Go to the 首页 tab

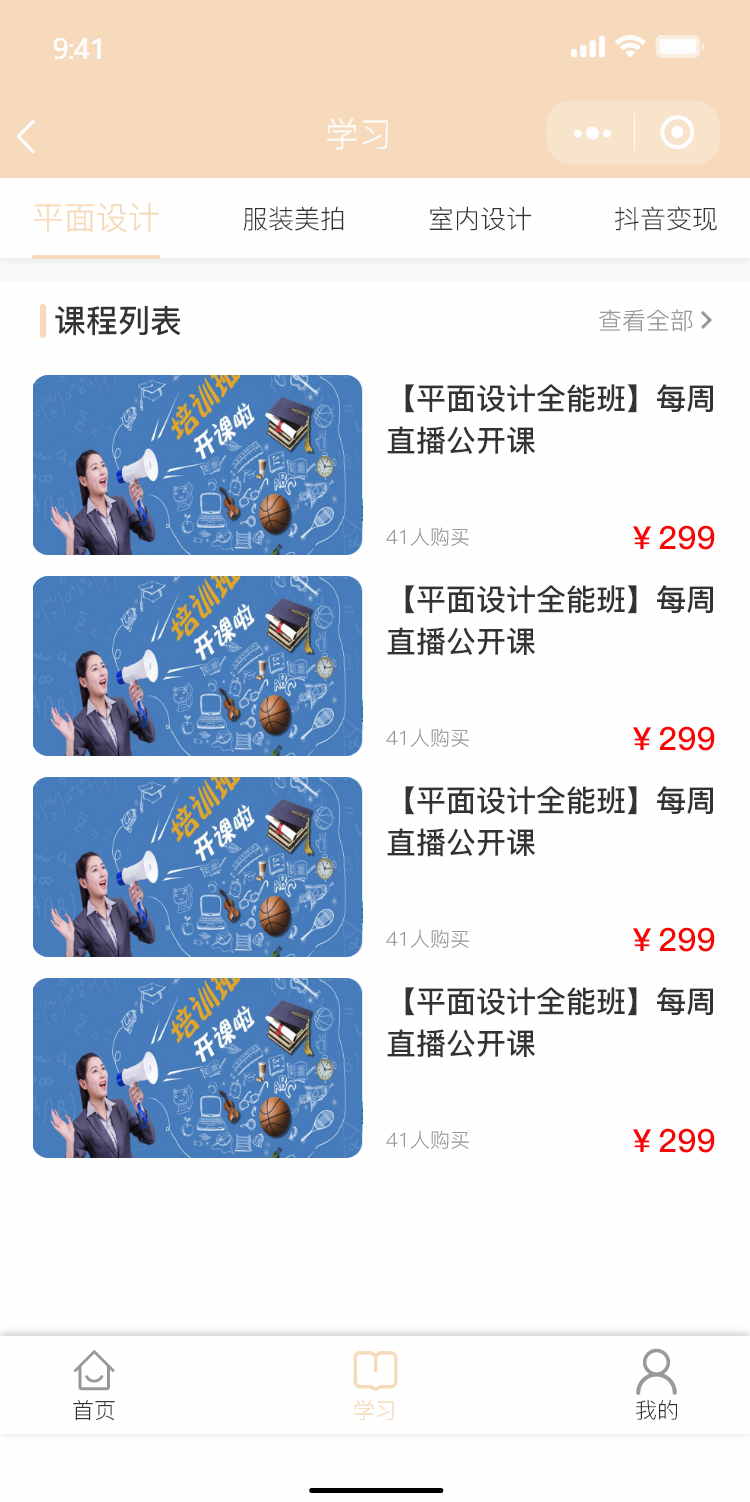(94, 1385)
